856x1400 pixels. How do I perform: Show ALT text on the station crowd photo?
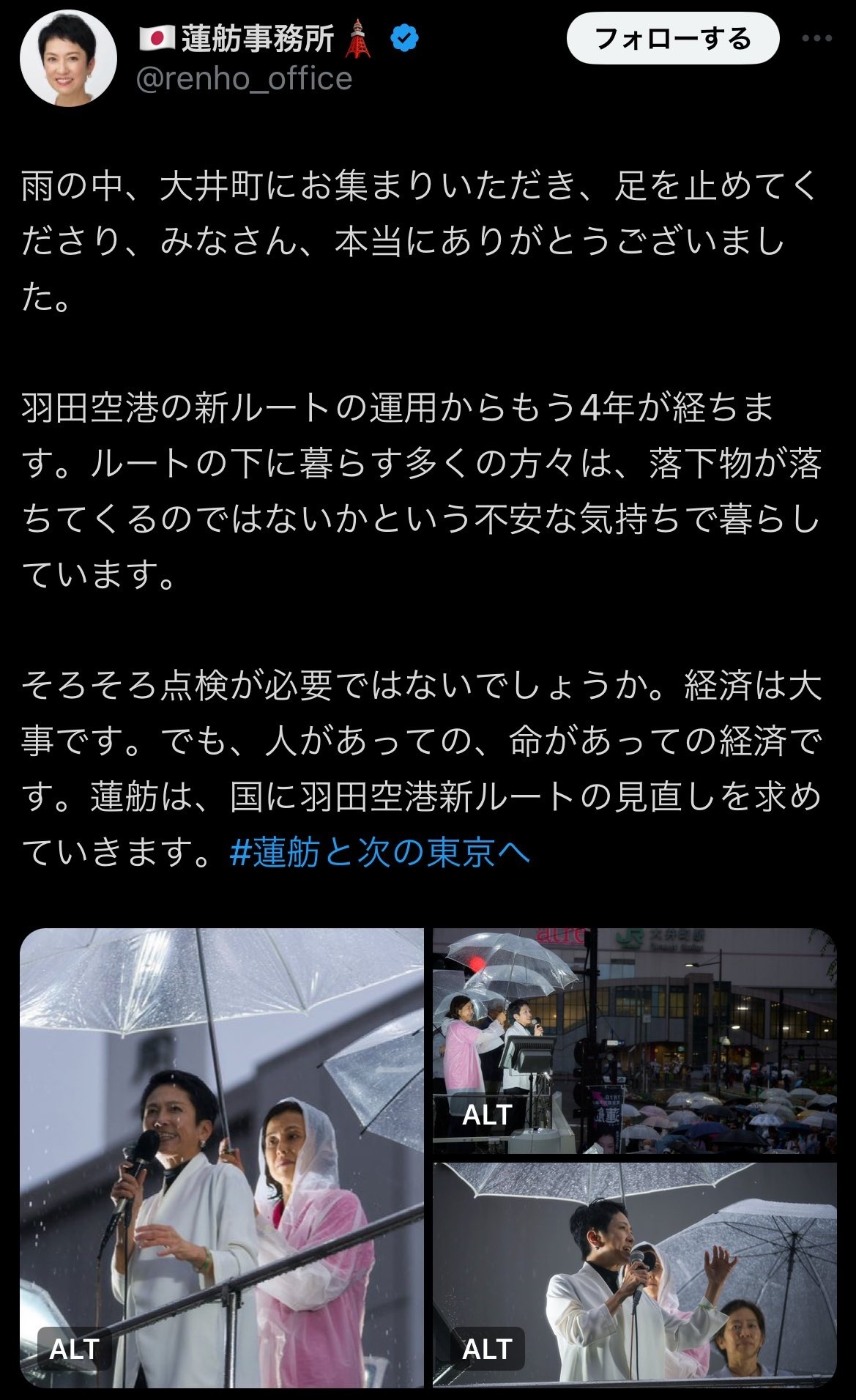(x=487, y=1115)
